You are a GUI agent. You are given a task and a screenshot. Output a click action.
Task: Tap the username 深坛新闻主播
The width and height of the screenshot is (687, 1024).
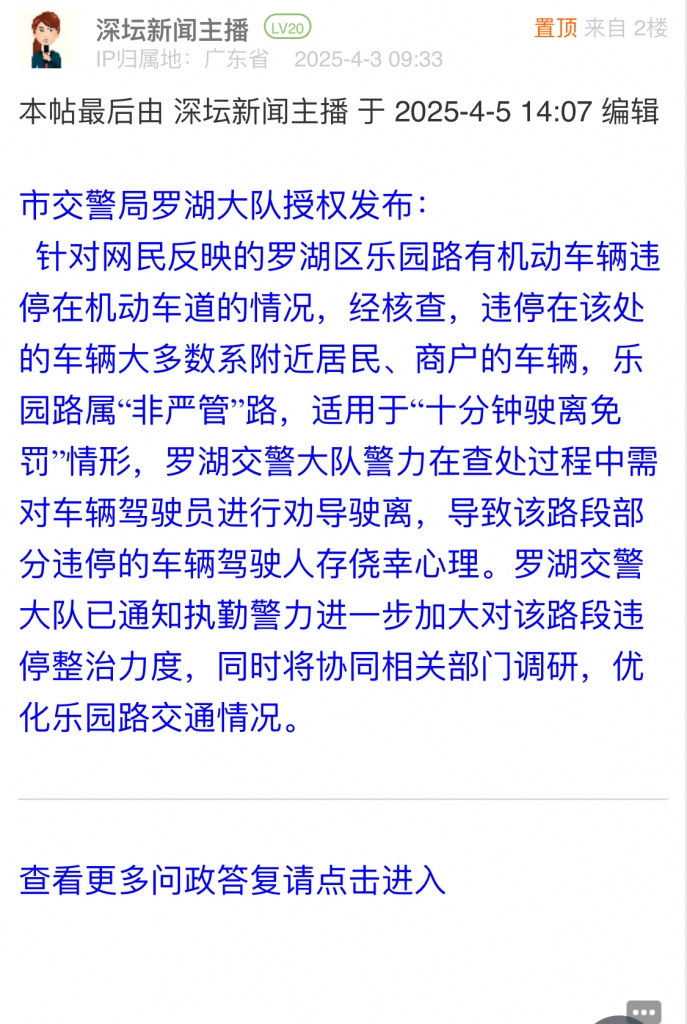click(172, 28)
